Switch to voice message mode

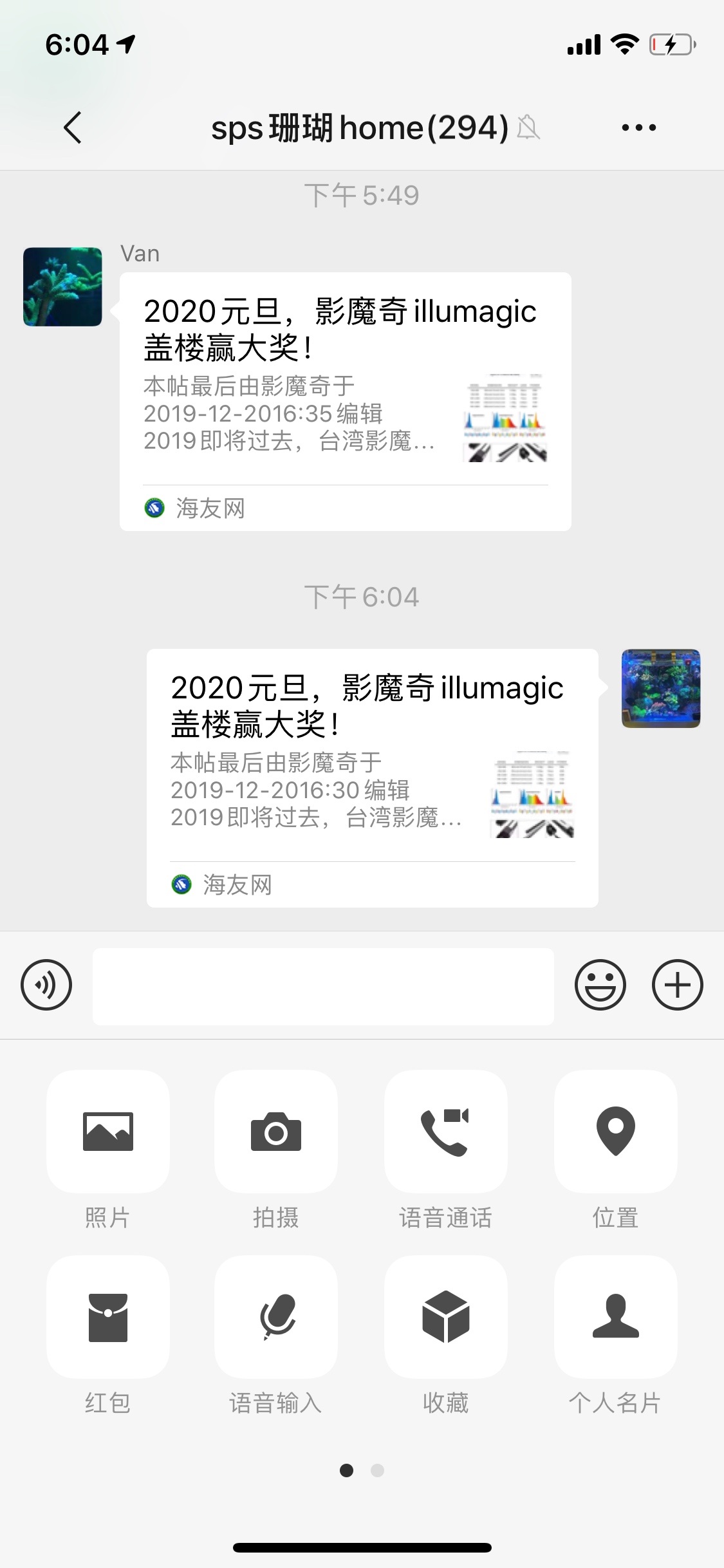[x=46, y=985]
